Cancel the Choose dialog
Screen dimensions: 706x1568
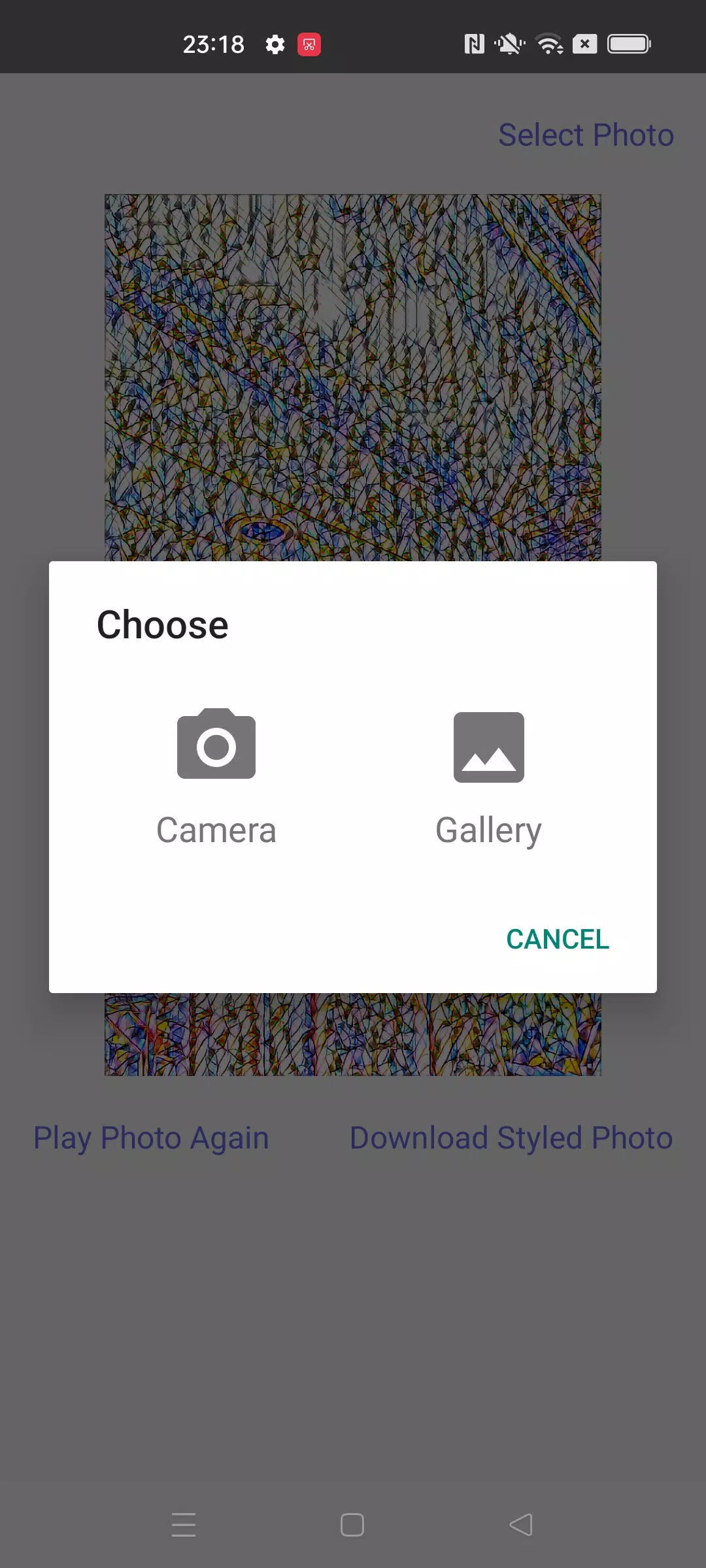click(x=557, y=939)
